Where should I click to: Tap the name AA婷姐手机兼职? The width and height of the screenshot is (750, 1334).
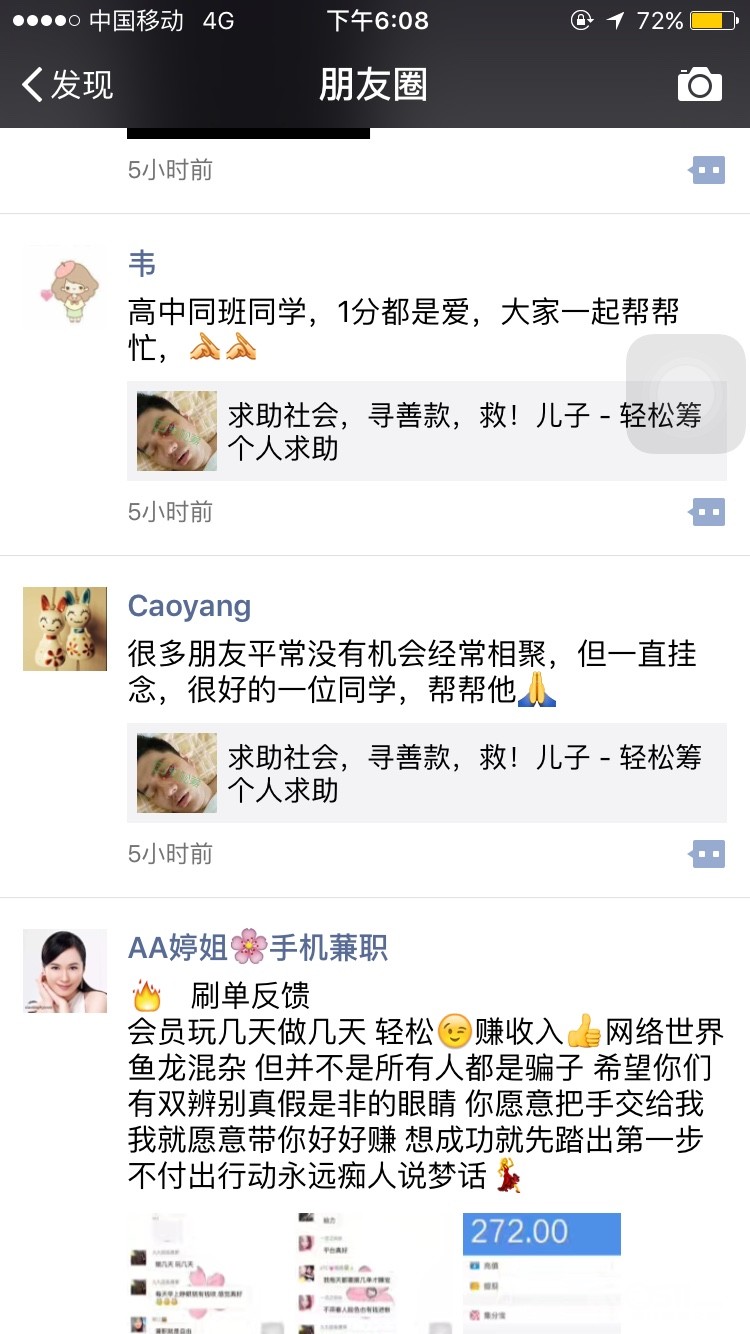point(258,947)
